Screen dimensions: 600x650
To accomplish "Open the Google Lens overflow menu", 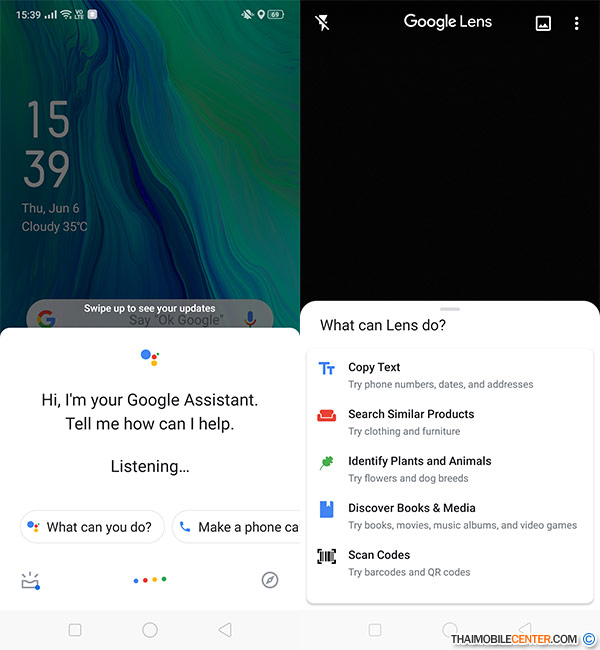I will 577,23.
